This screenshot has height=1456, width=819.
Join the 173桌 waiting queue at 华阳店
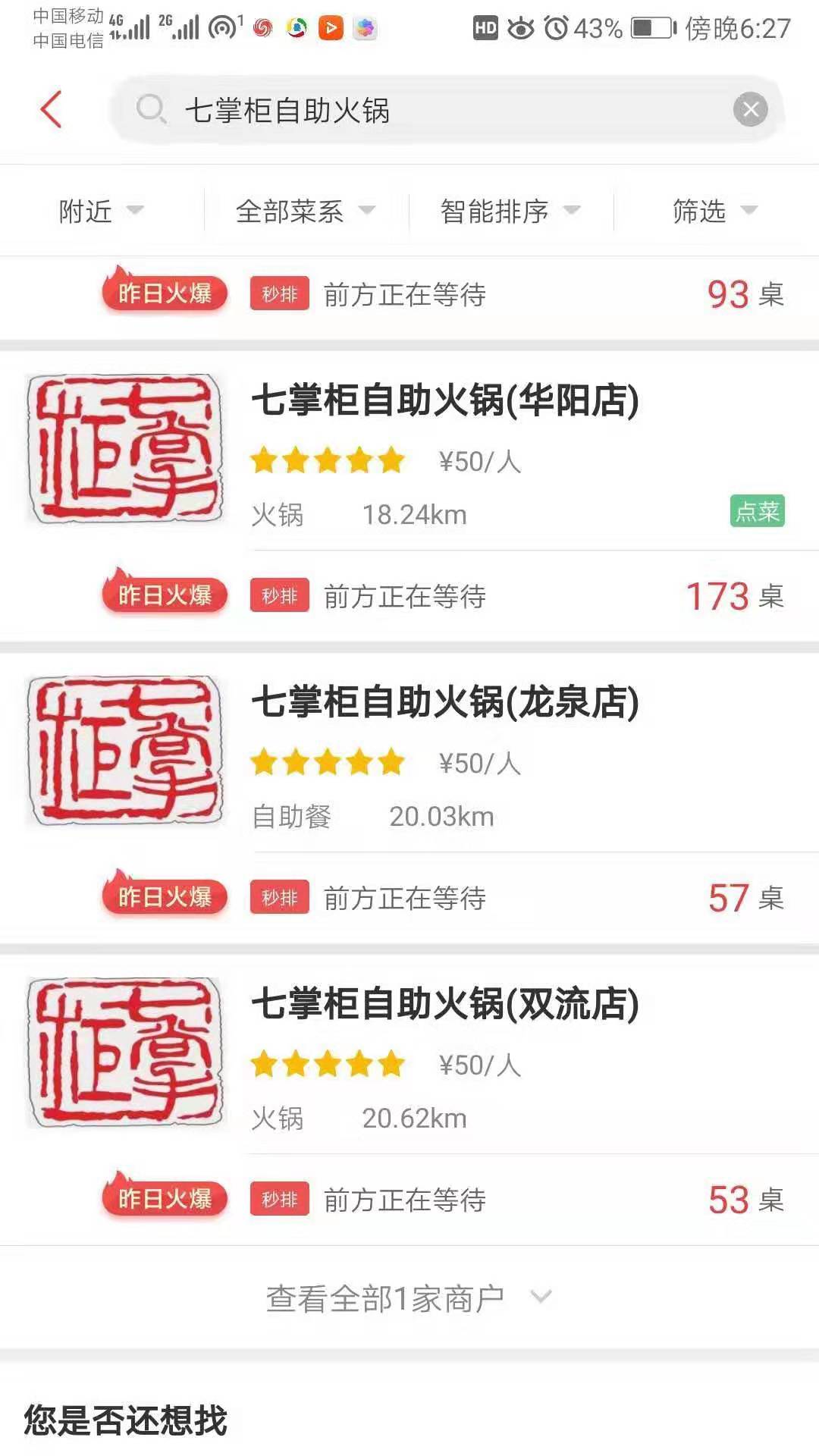[x=409, y=596]
